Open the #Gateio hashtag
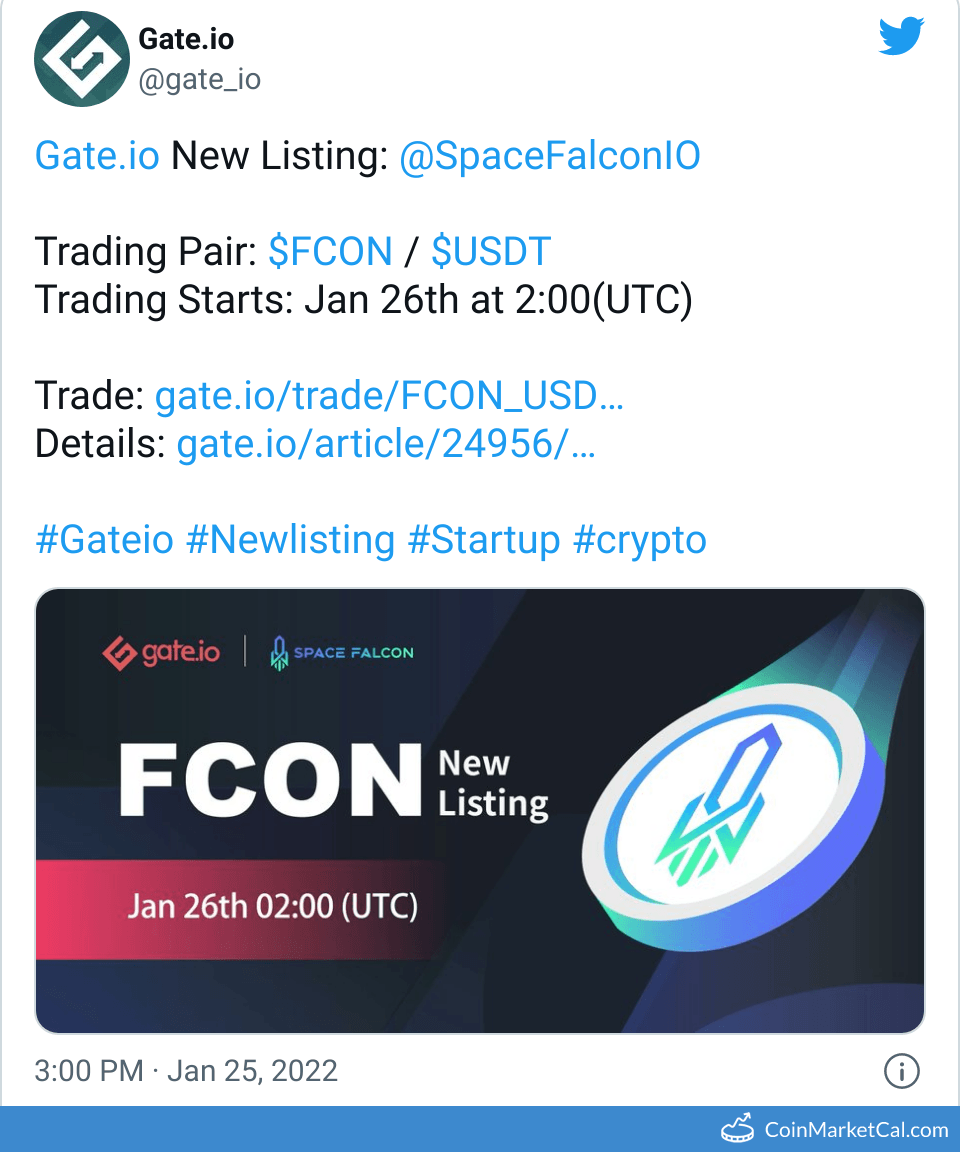This screenshot has height=1152, width=960. [x=104, y=540]
